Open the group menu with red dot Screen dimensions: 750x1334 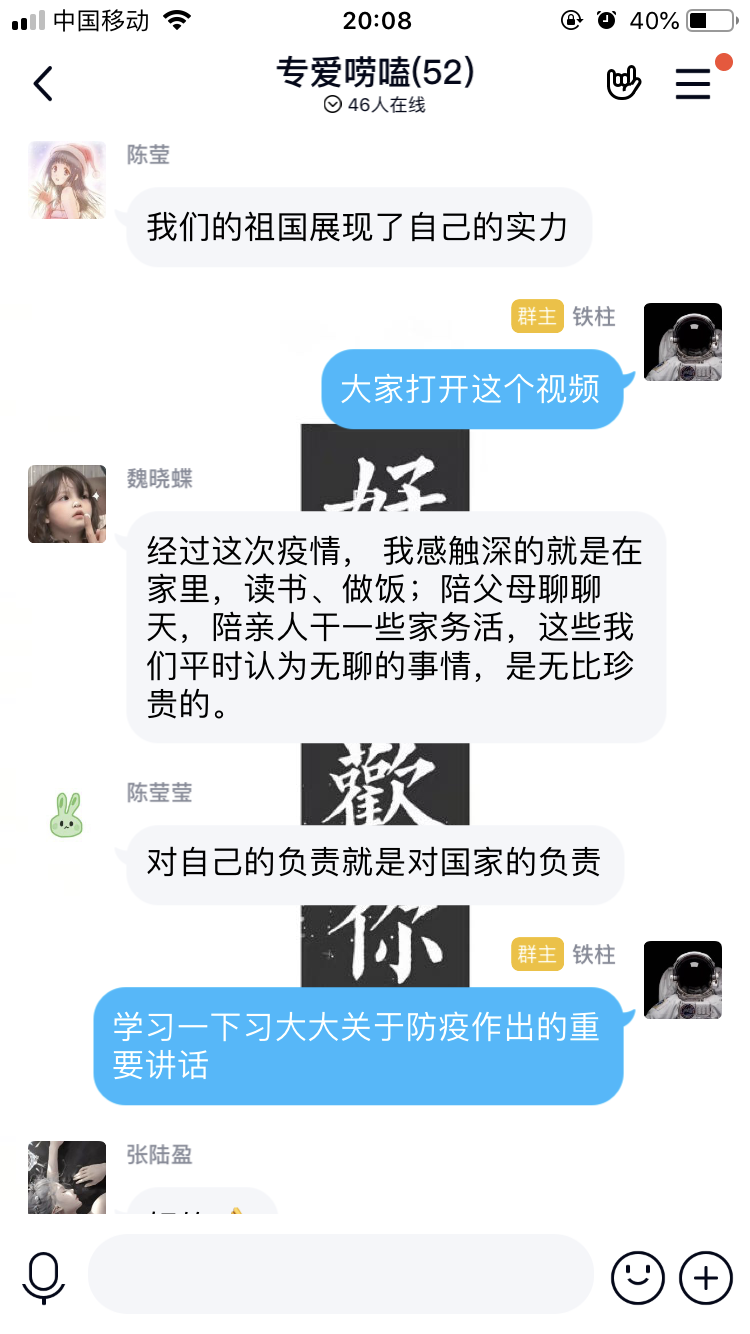[x=693, y=84]
